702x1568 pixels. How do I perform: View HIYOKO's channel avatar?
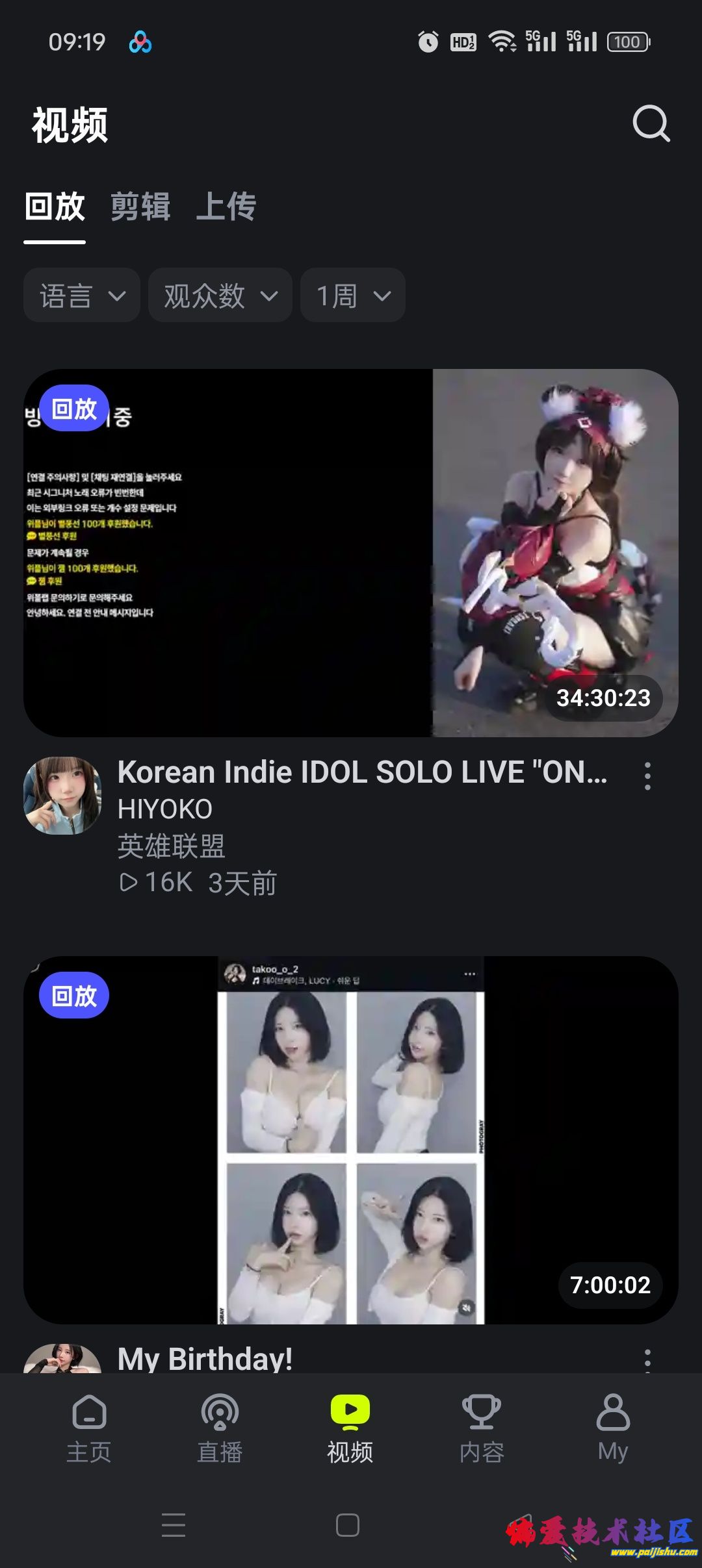62,795
